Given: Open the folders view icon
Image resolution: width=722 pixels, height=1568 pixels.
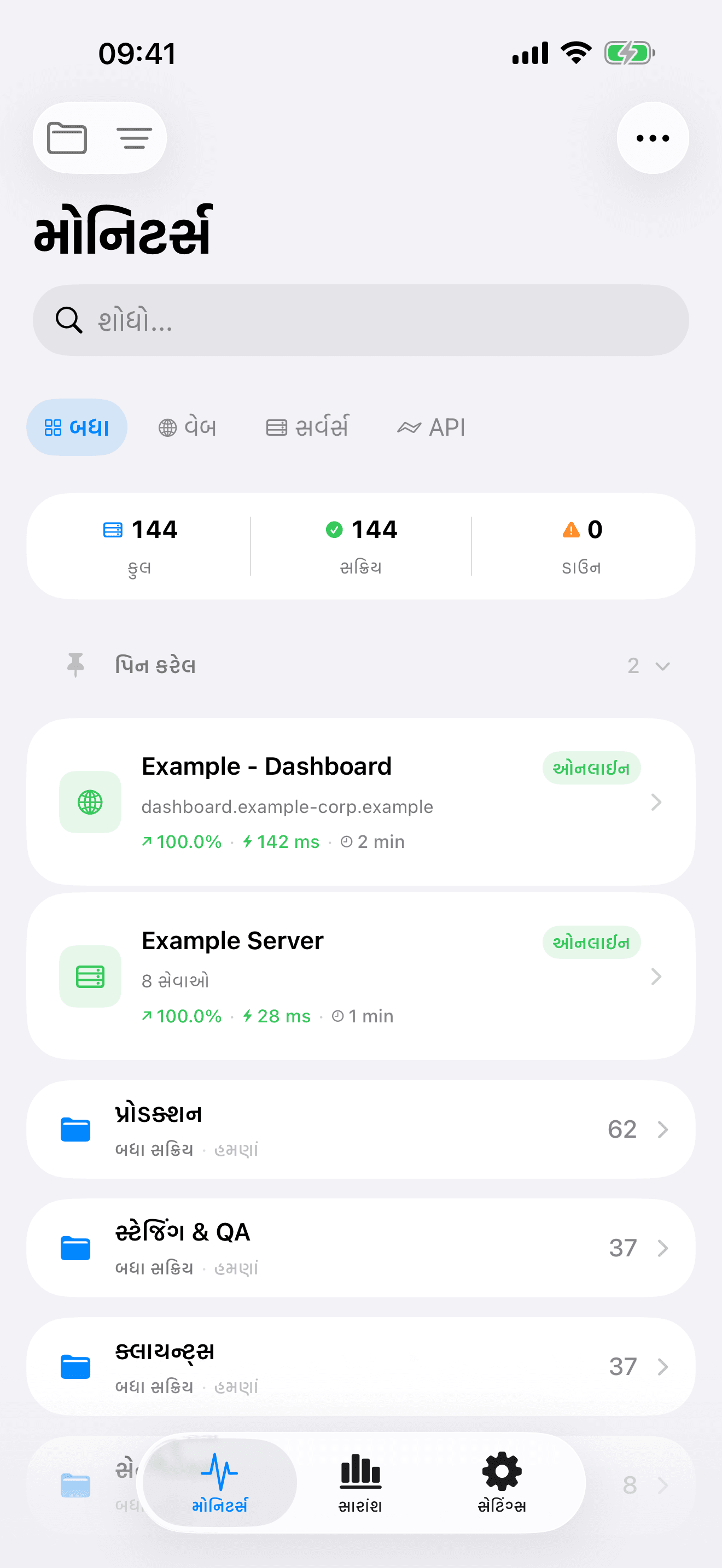Looking at the screenshot, I should coord(67,138).
